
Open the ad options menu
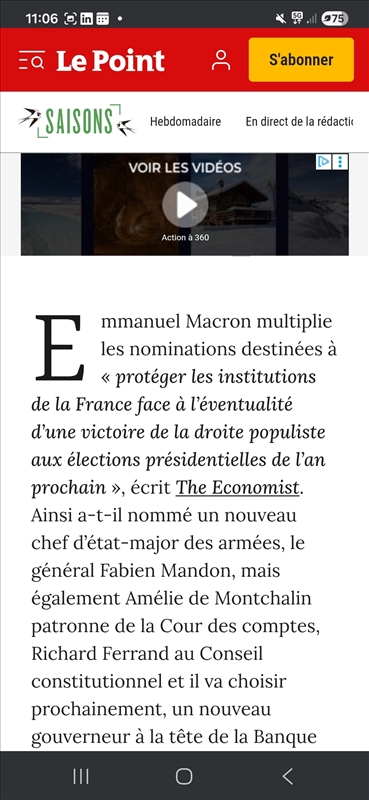pyautogui.click(x=340, y=162)
